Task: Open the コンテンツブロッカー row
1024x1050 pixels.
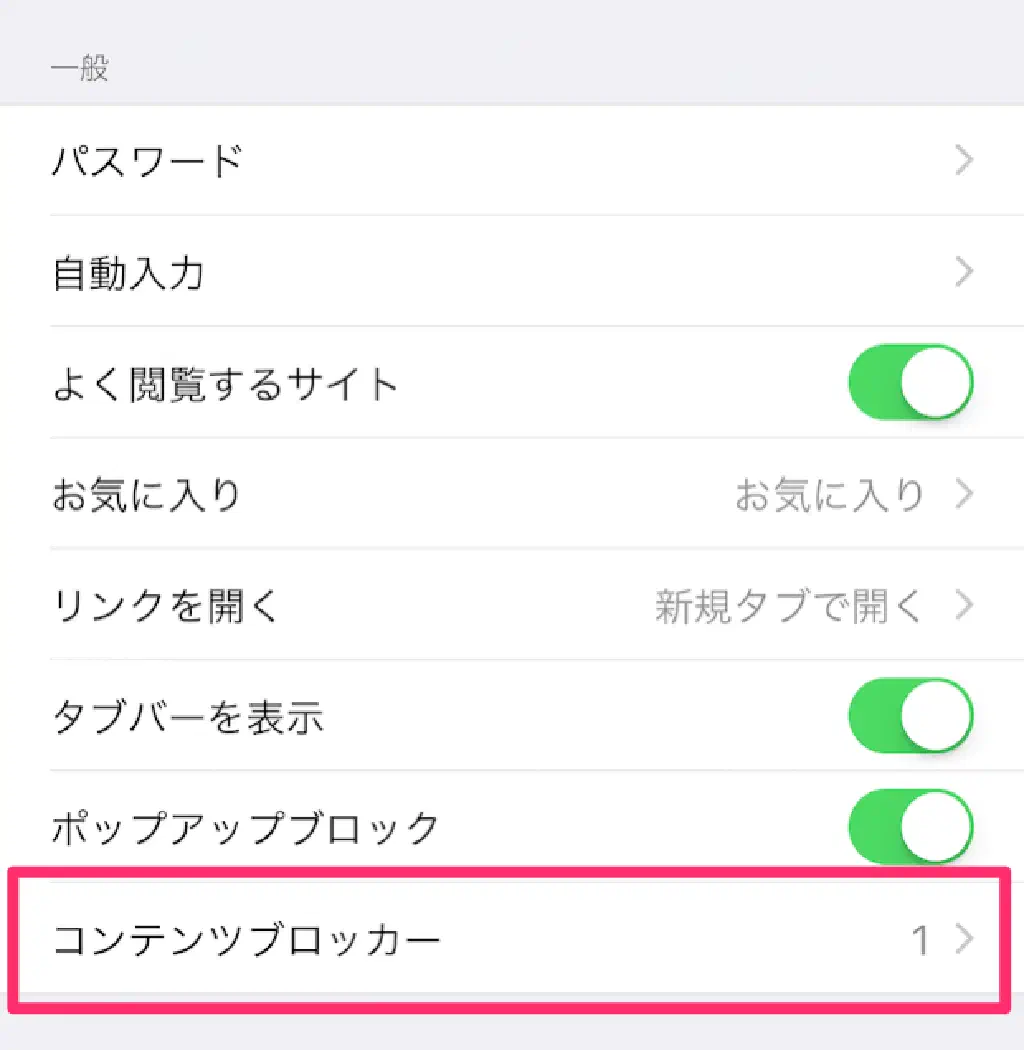Action: (x=510, y=939)
